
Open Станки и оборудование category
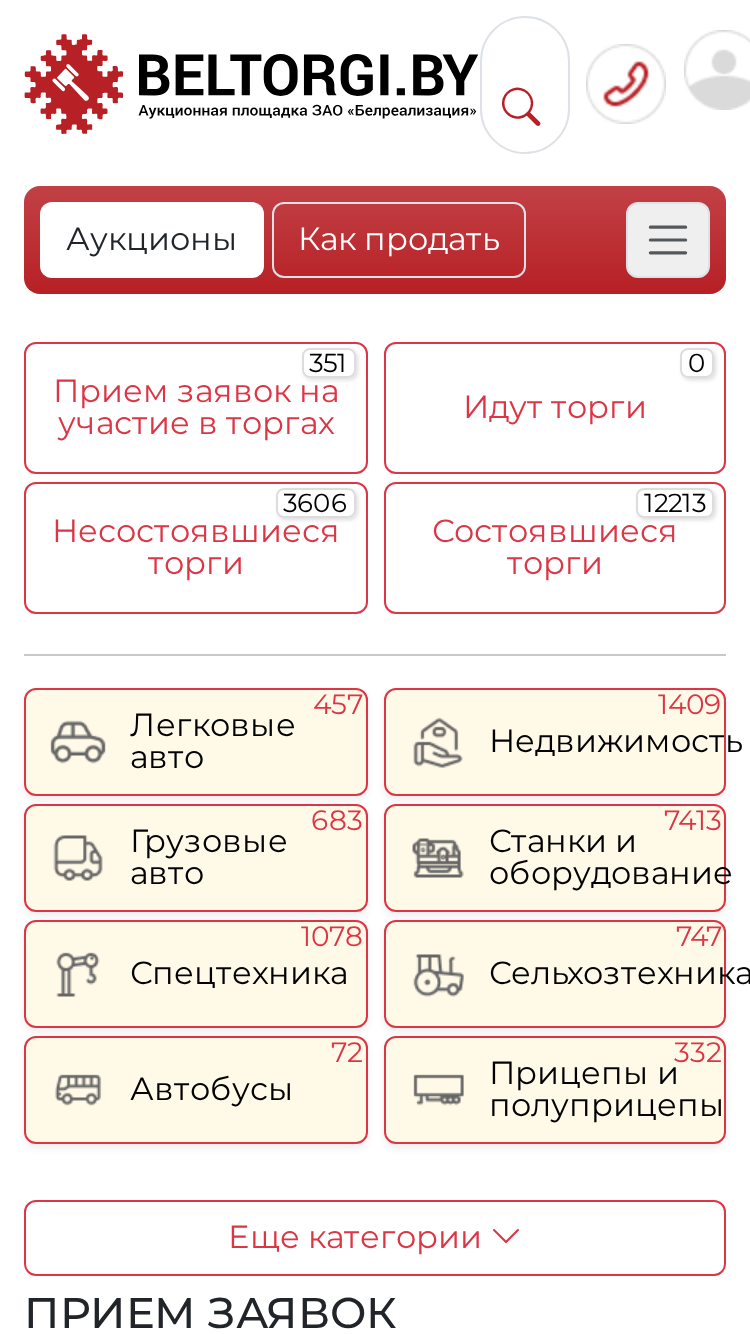555,858
